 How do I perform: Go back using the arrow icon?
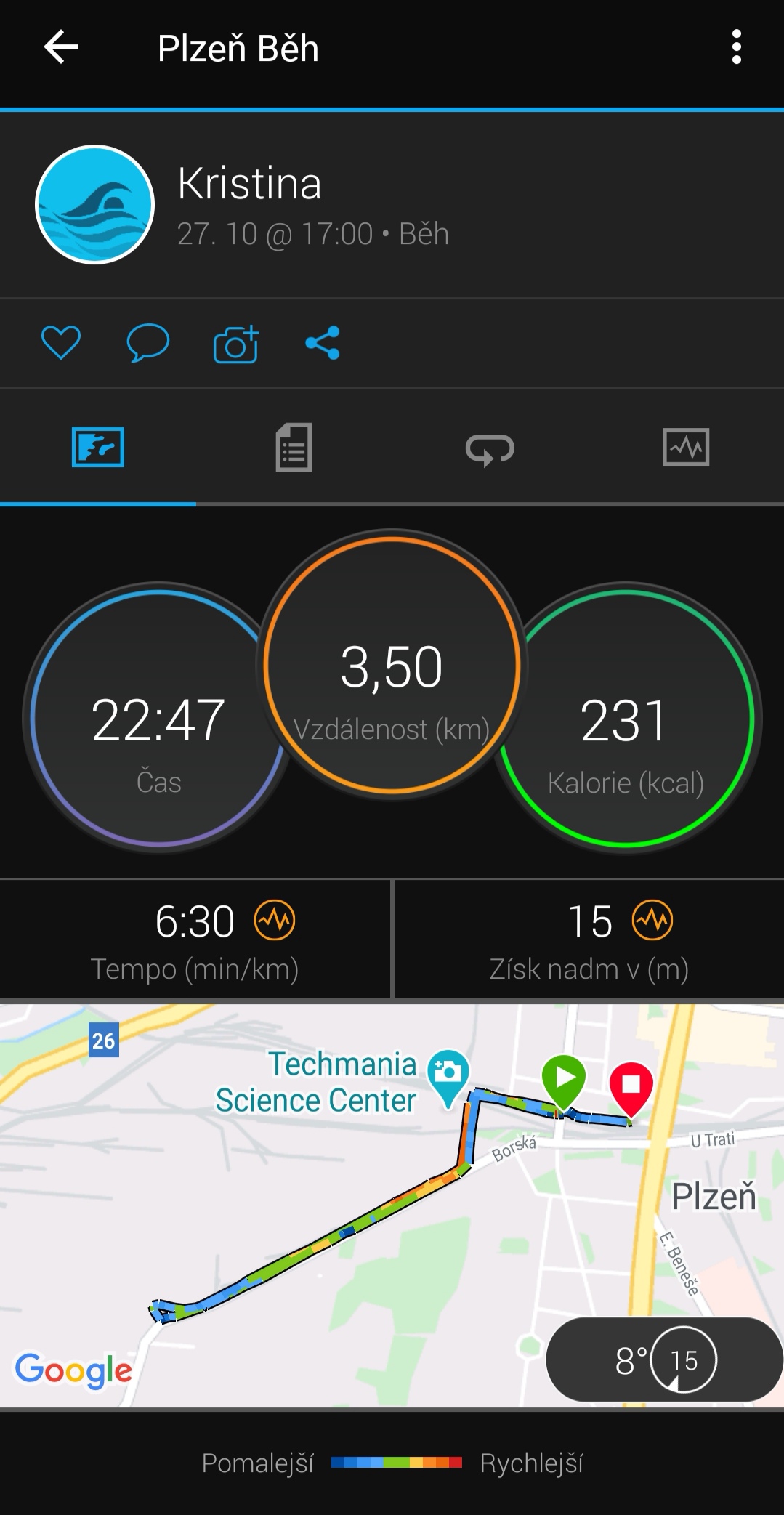[61, 47]
